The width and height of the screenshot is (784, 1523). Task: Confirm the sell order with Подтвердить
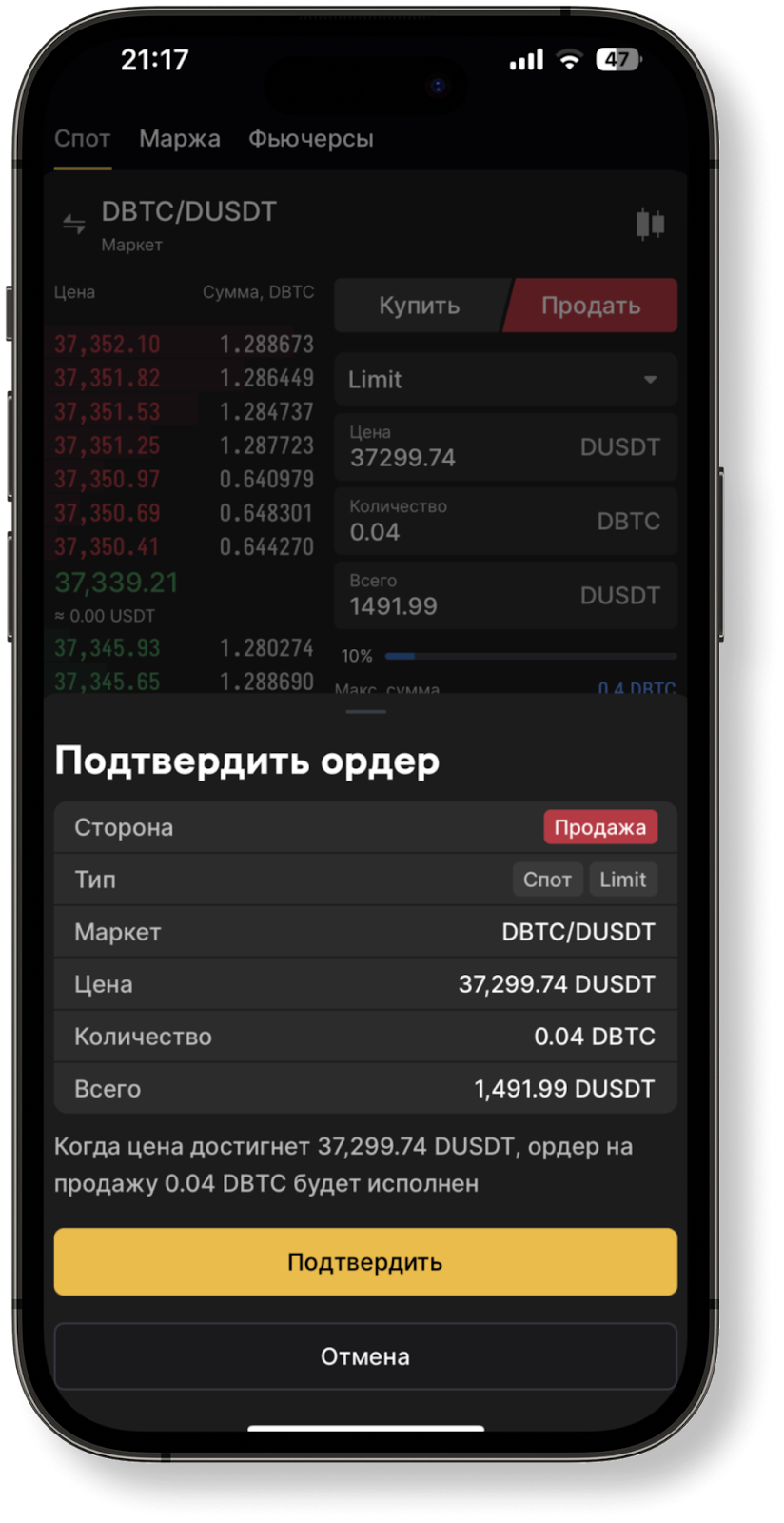365,1262
